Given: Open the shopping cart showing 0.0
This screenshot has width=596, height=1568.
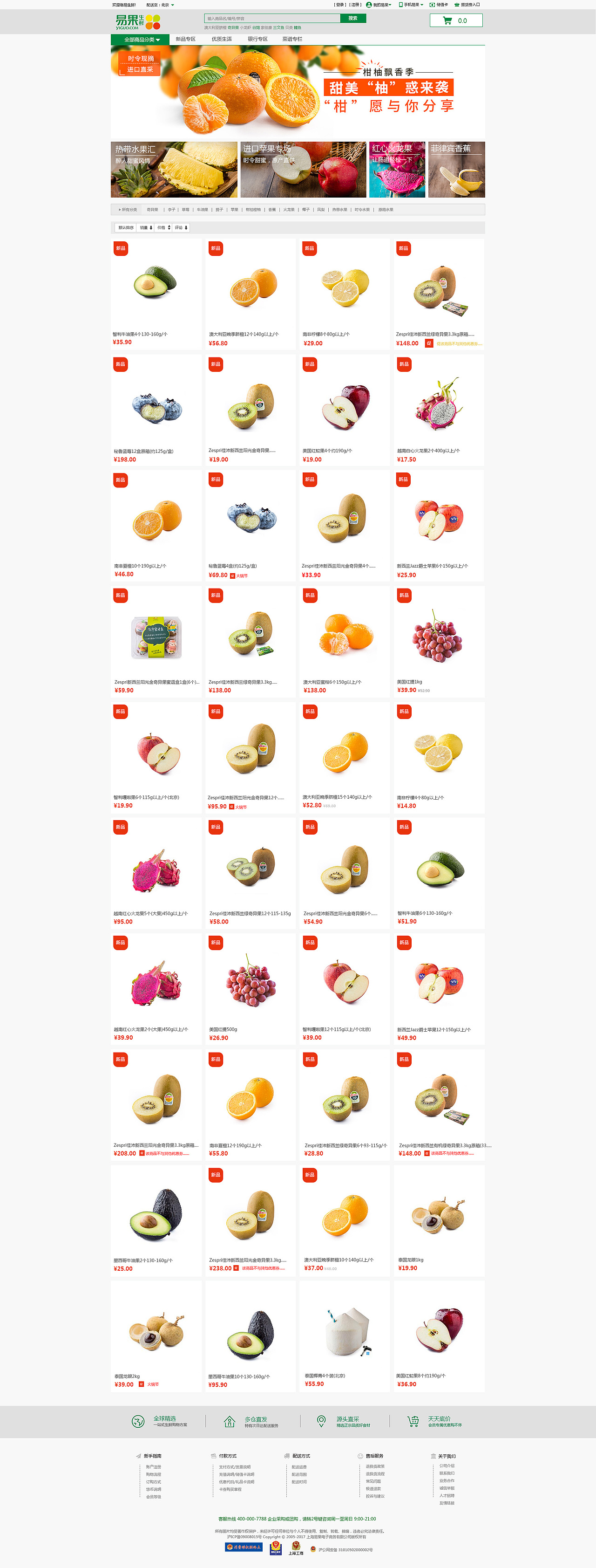Looking at the screenshot, I should tap(455, 21).
